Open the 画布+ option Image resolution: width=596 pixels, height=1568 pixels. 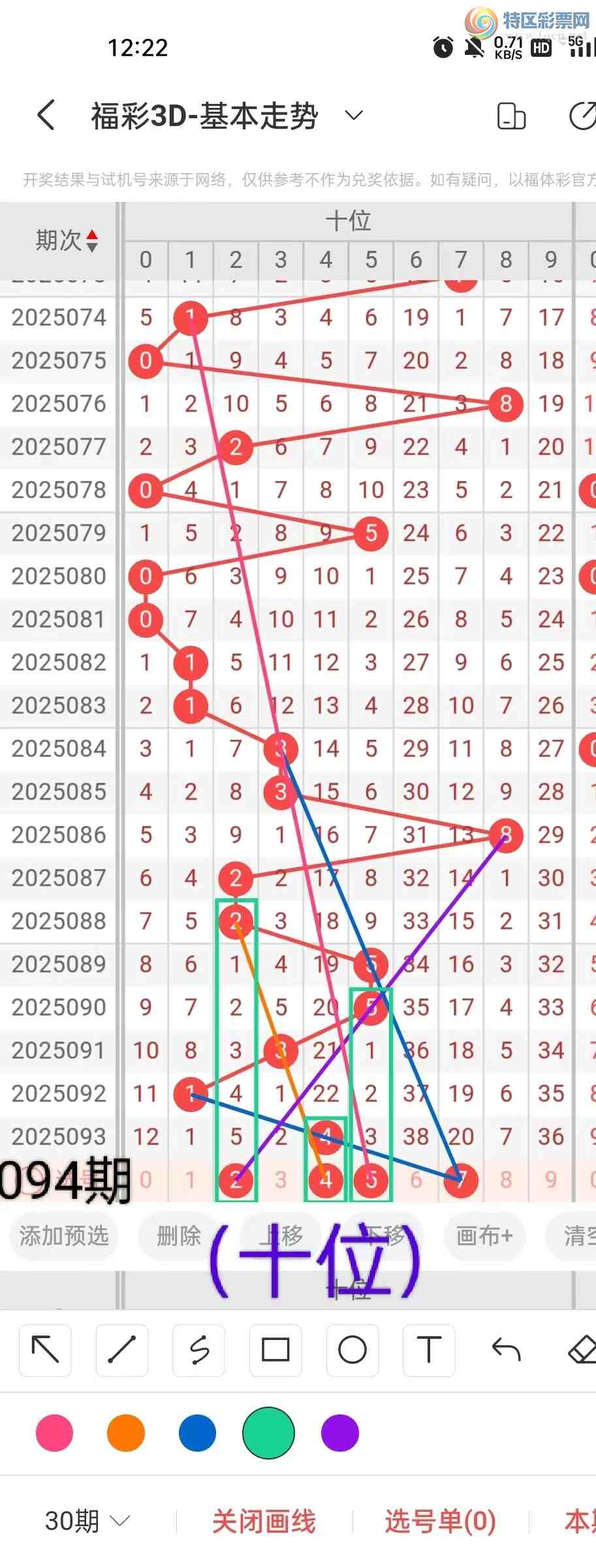484,1235
